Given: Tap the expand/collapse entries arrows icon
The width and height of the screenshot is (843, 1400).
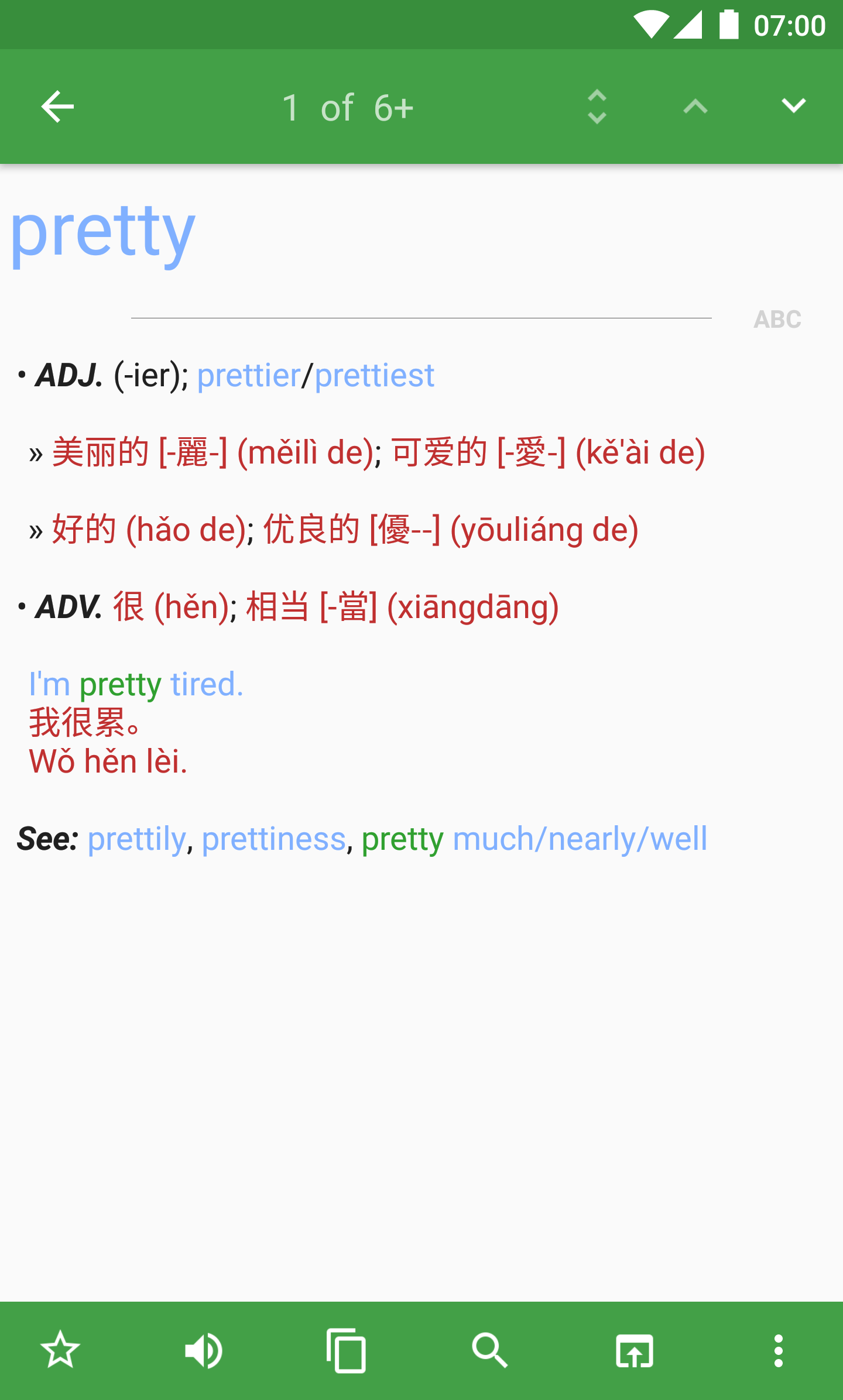Looking at the screenshot, I should [x=597, y=107].
